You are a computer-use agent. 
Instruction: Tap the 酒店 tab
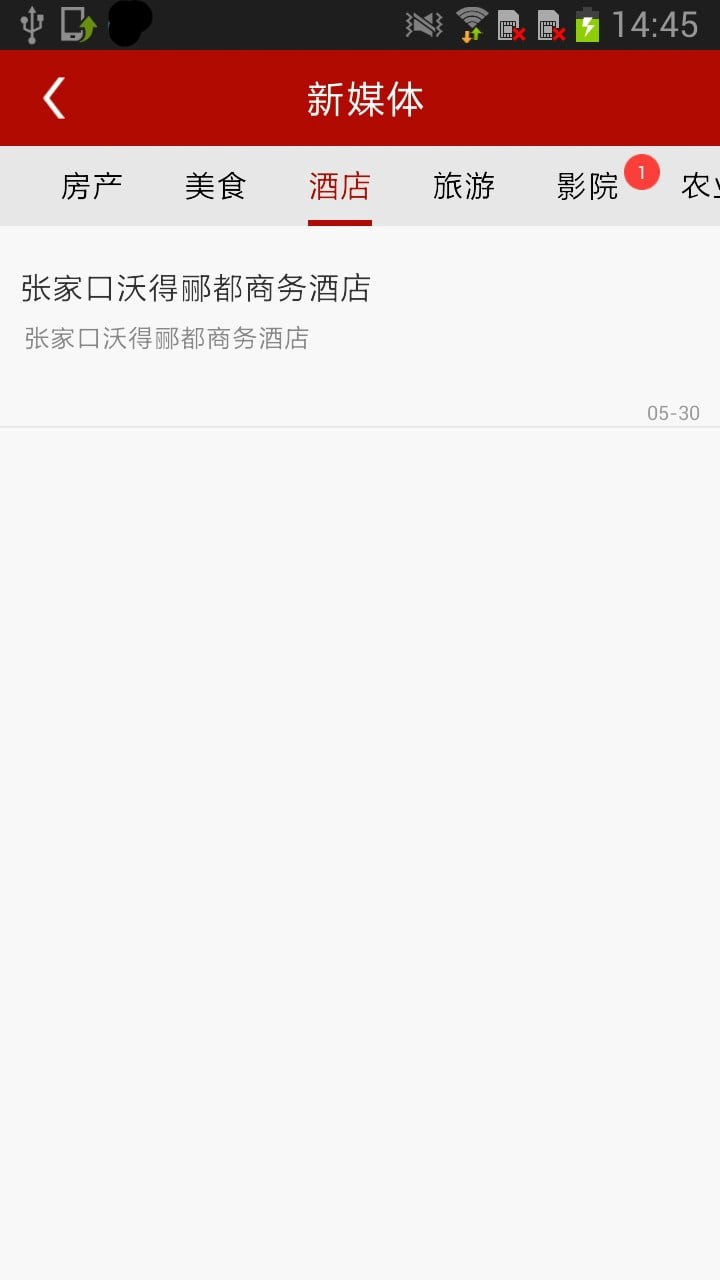[339, 186]
